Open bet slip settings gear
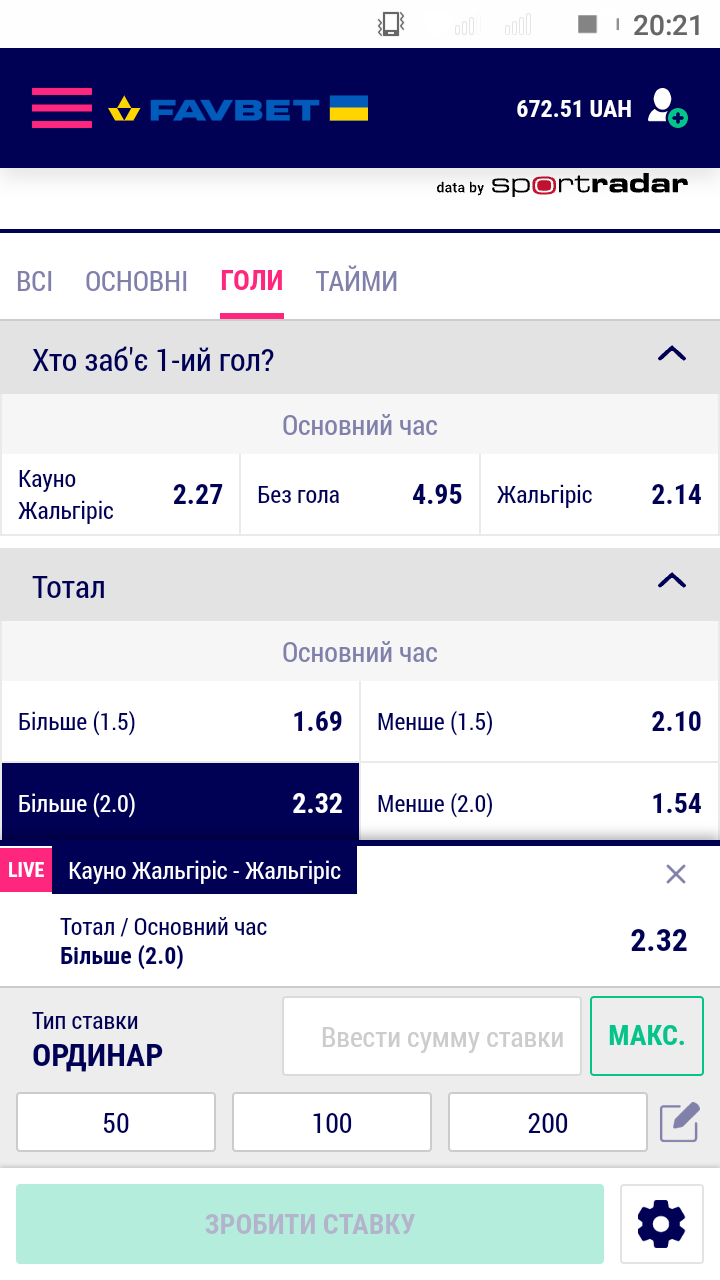Screen dimensions: 720x1280 661,1224
